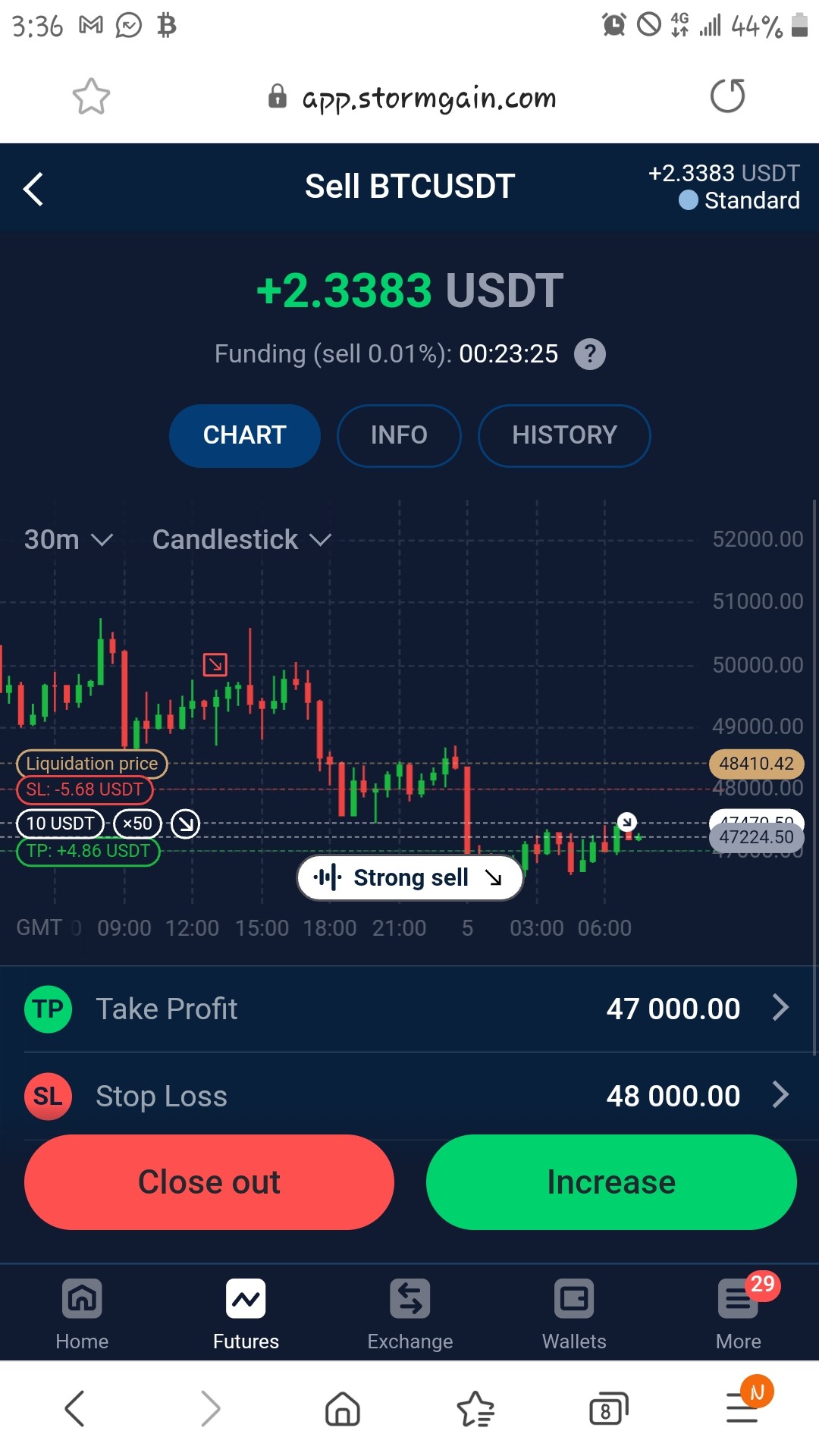The height and width of the screenshot is (1456, 819).
Task: Reload the stormgain page
Action: coord(727,96)
